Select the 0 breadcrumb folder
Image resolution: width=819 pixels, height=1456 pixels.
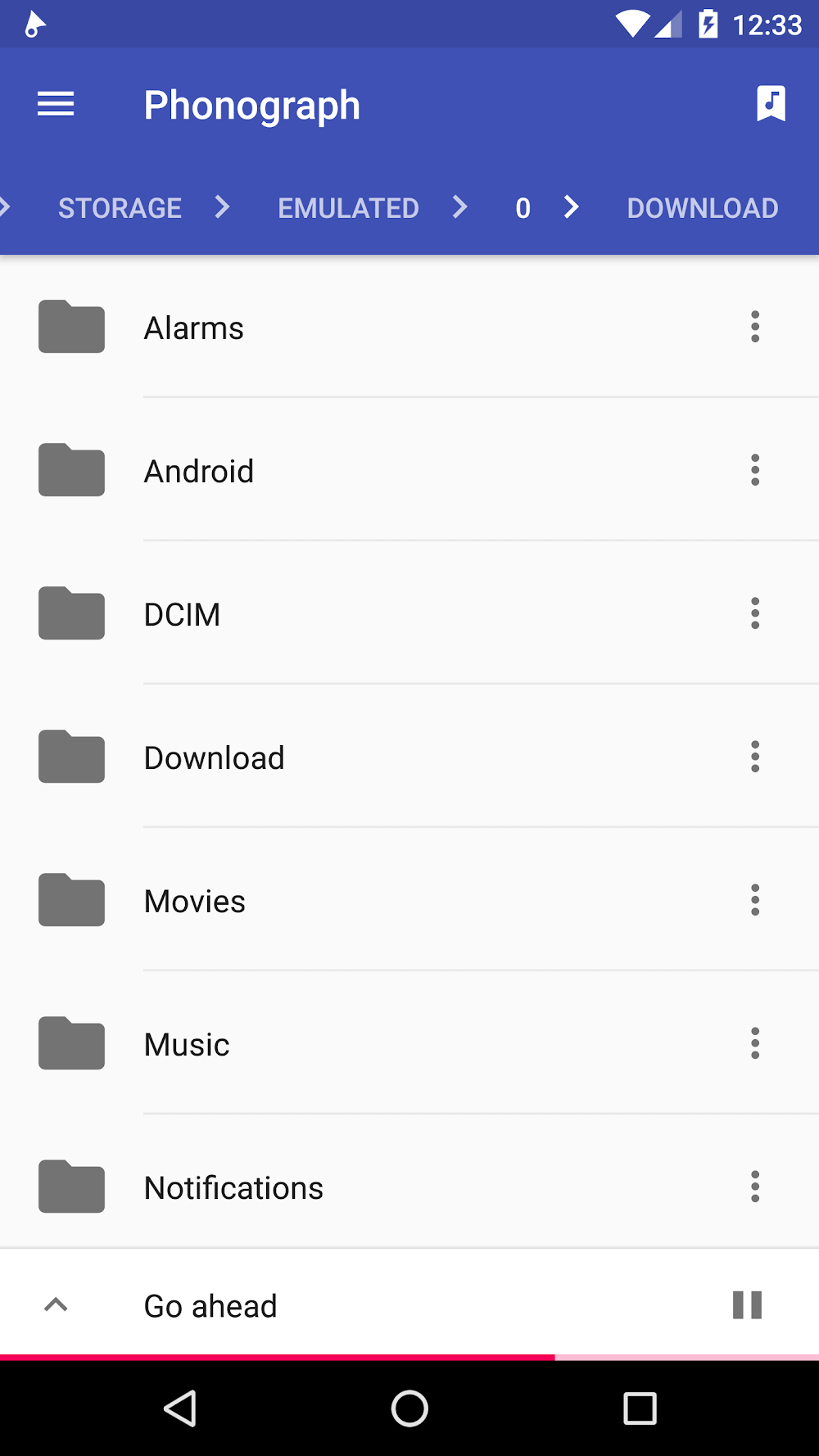523,208
